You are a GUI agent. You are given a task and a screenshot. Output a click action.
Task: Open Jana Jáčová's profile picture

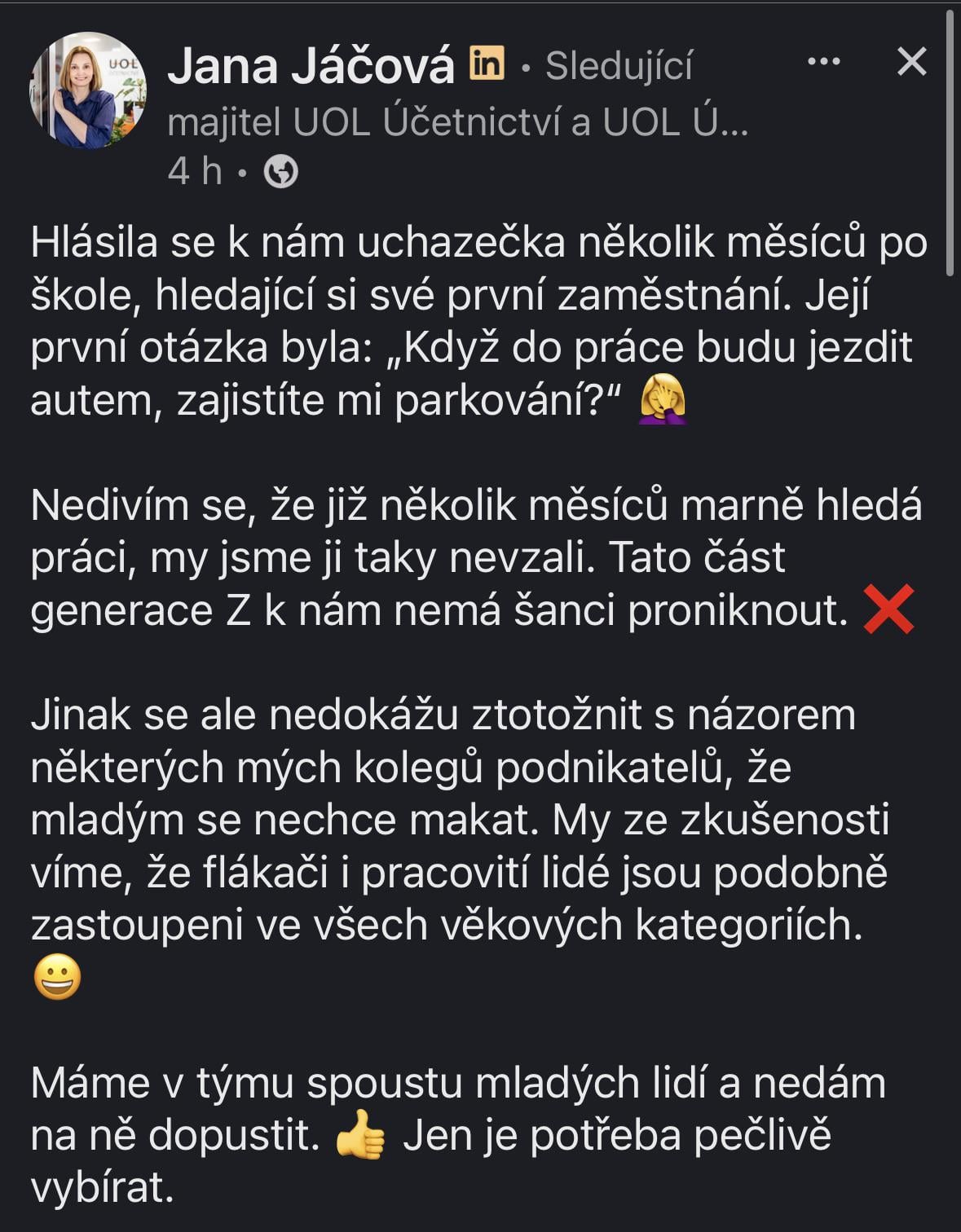(88, 90)
